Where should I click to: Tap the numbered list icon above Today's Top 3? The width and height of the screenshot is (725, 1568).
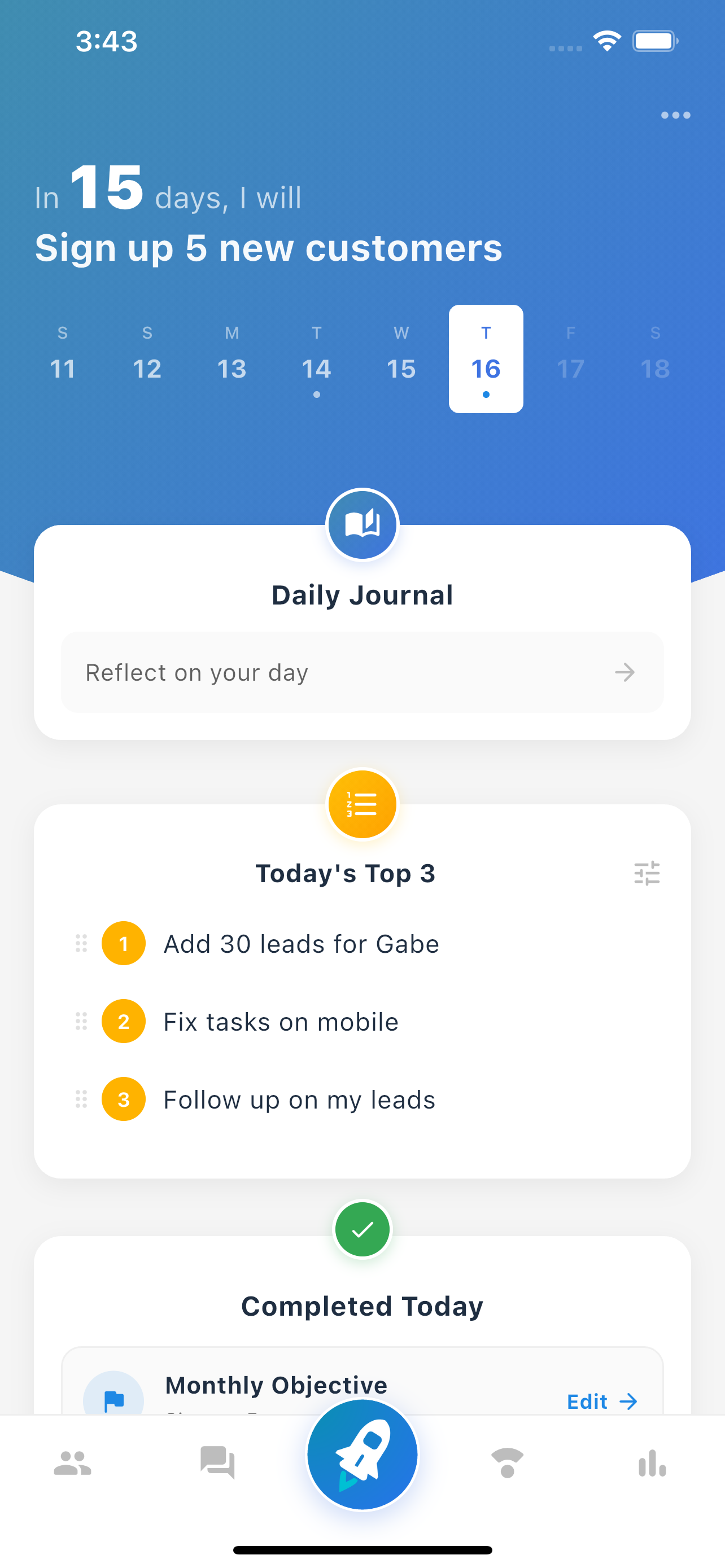click(x=362, y=804)
